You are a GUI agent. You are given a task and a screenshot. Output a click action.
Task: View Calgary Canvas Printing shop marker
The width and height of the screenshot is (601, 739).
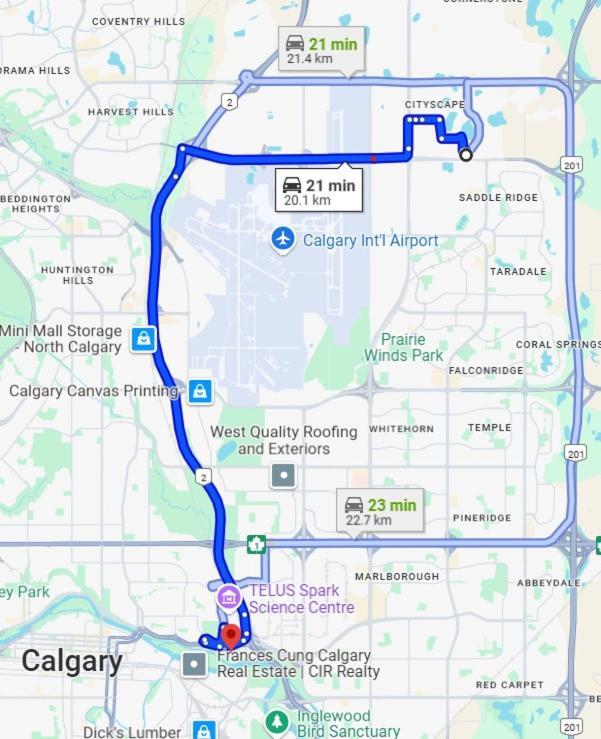(x=200, y=391)
